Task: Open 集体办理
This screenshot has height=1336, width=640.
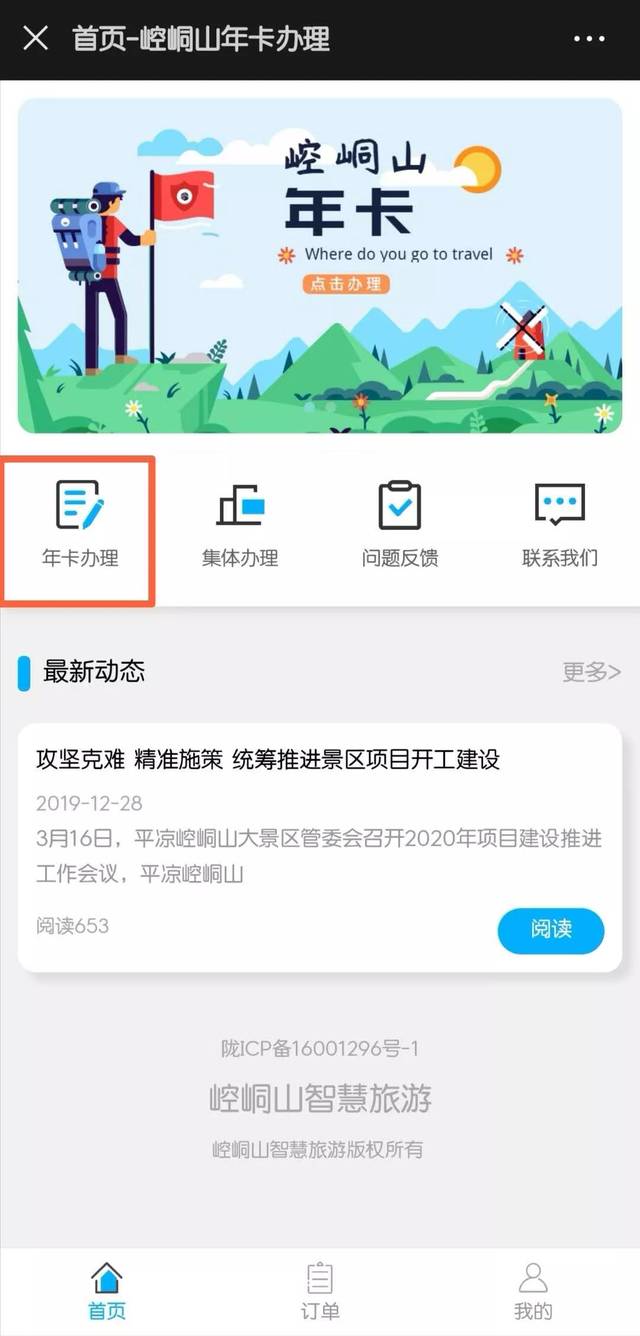Action: (240, 526)
